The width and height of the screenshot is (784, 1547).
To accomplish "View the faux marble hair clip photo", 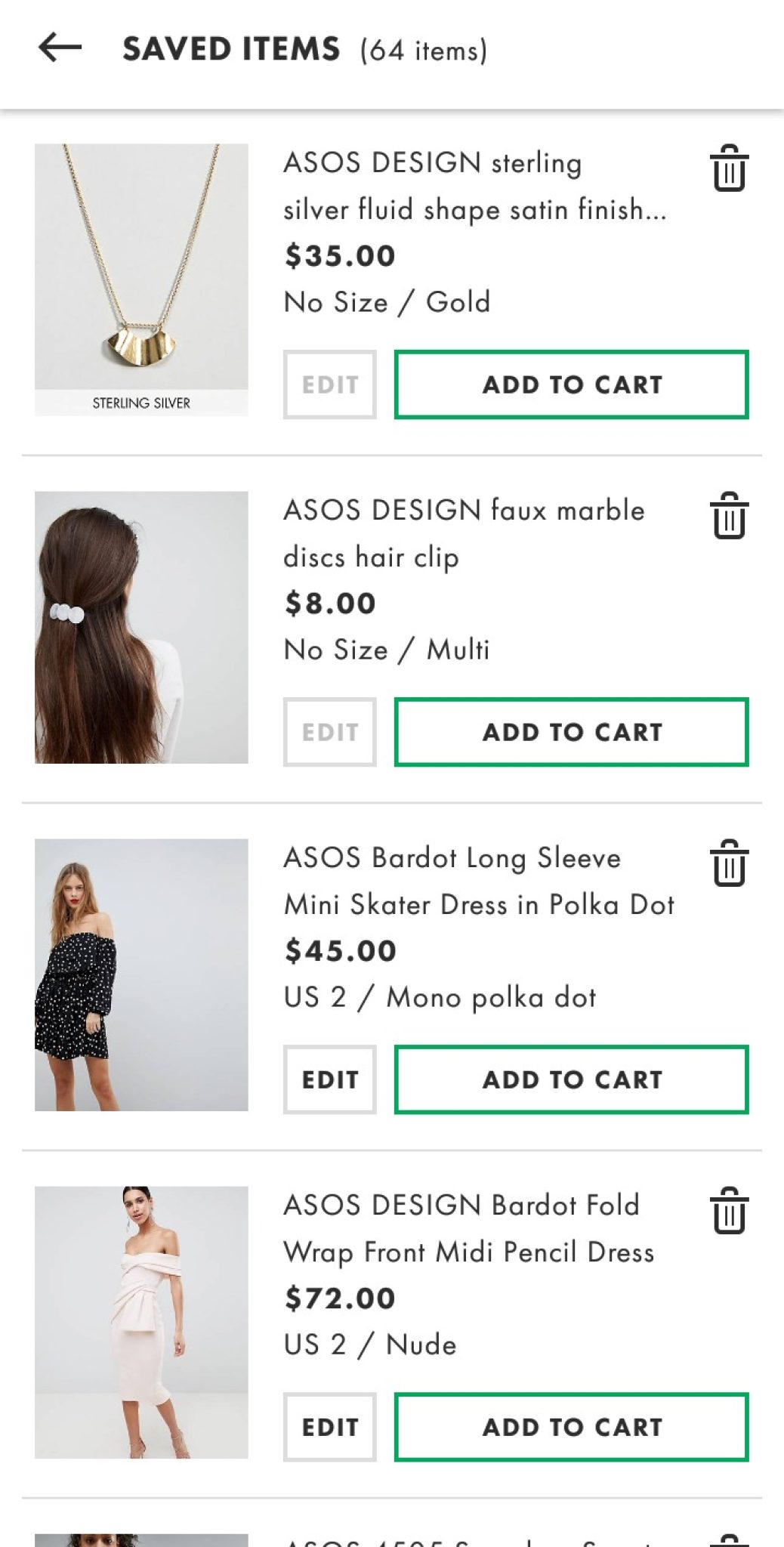I will [141, 627].
